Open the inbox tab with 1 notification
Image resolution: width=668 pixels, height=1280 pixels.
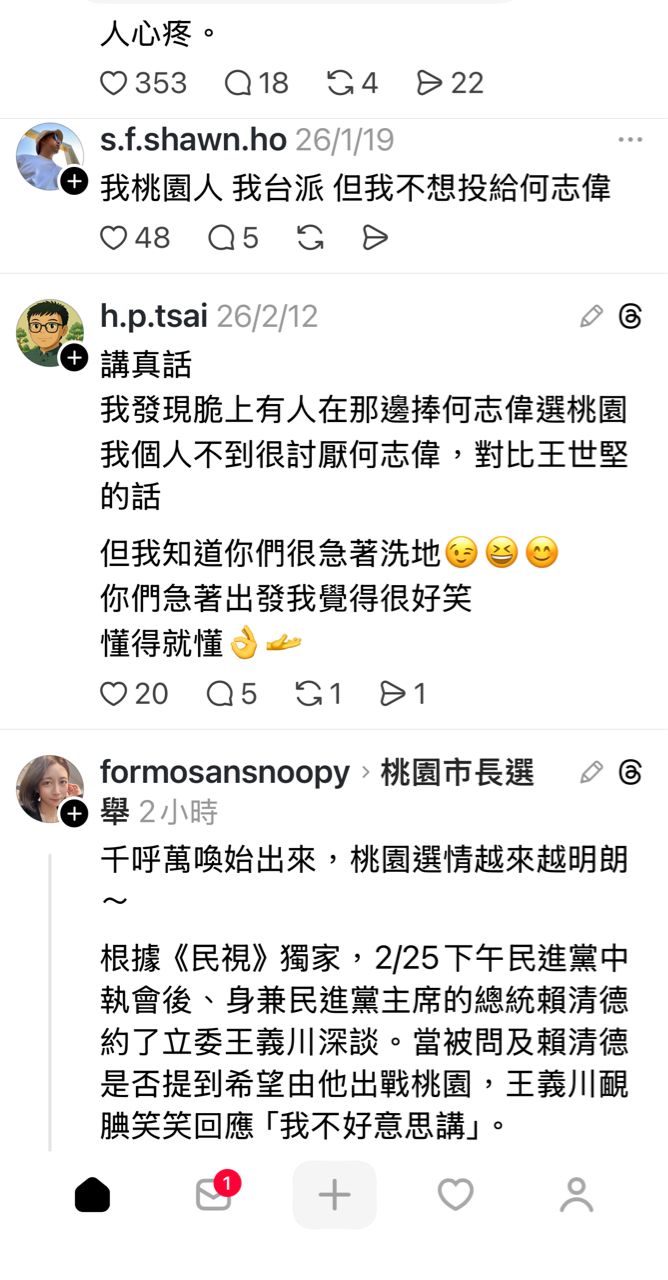tap(214, 1195)
